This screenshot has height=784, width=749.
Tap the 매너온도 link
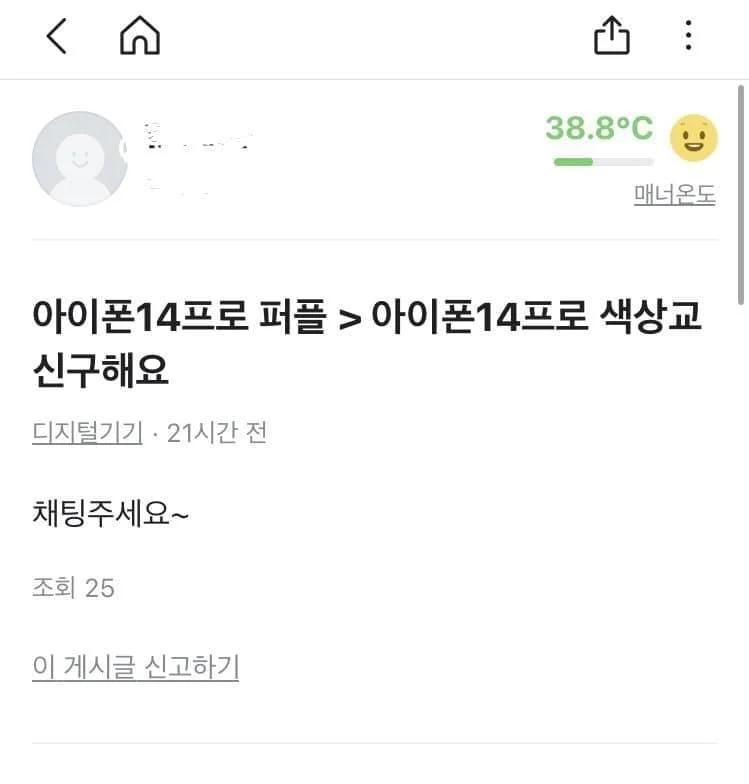674,195
